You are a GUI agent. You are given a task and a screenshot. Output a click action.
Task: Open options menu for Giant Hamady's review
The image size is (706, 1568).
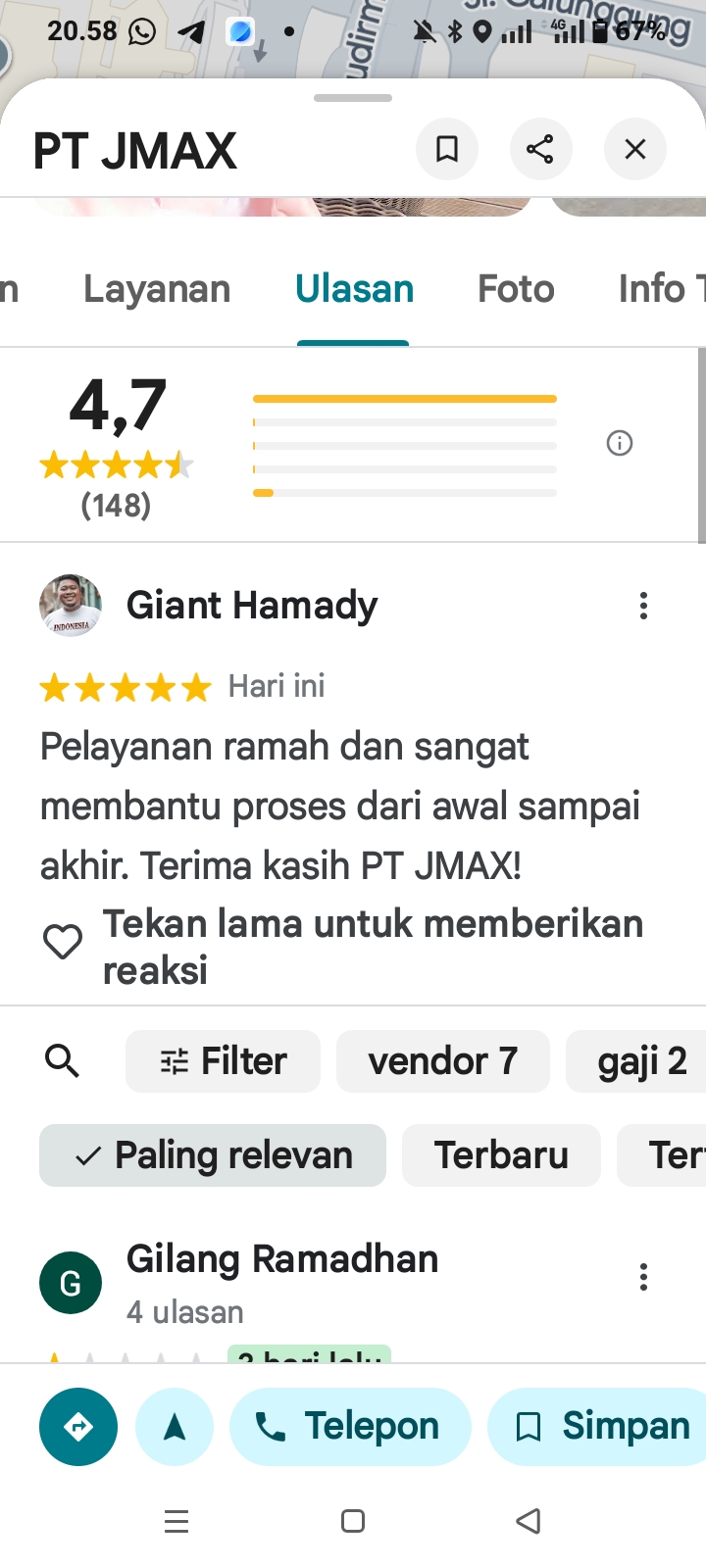click(643, 606)
